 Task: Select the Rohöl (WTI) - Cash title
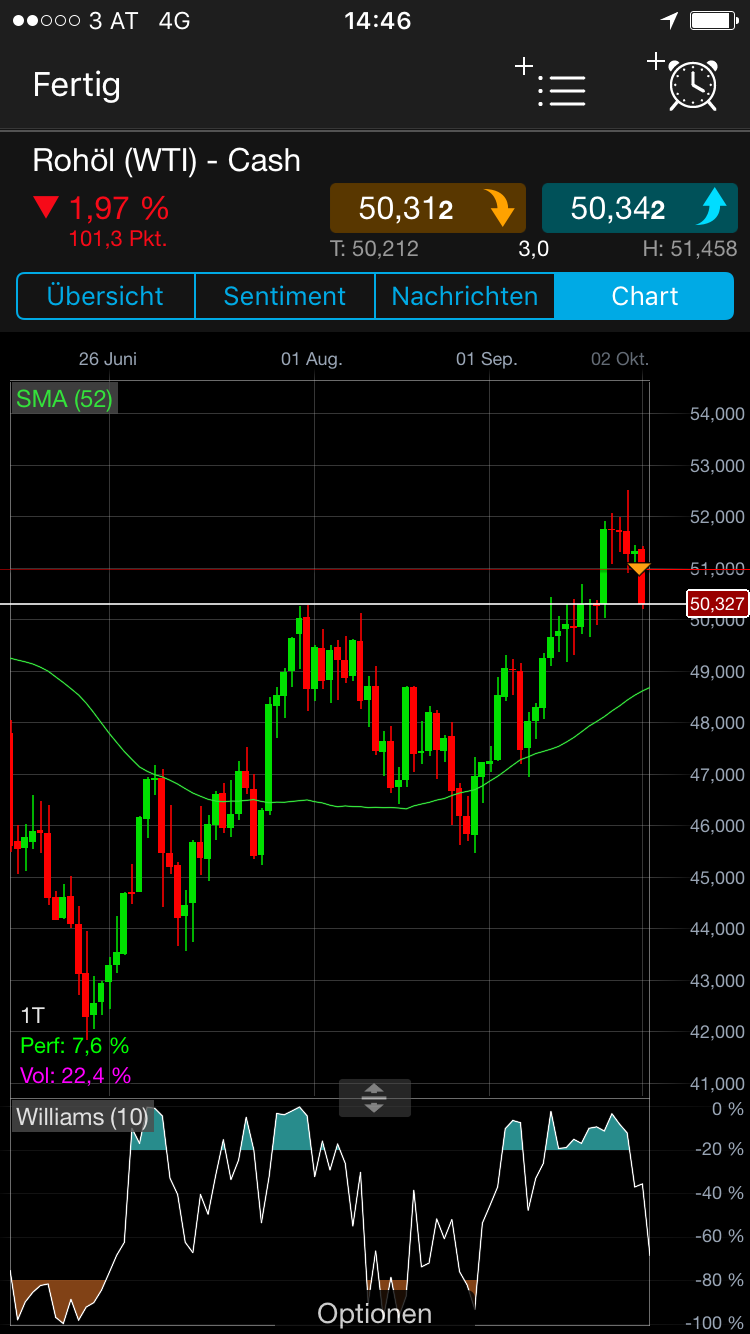point(166,160)
